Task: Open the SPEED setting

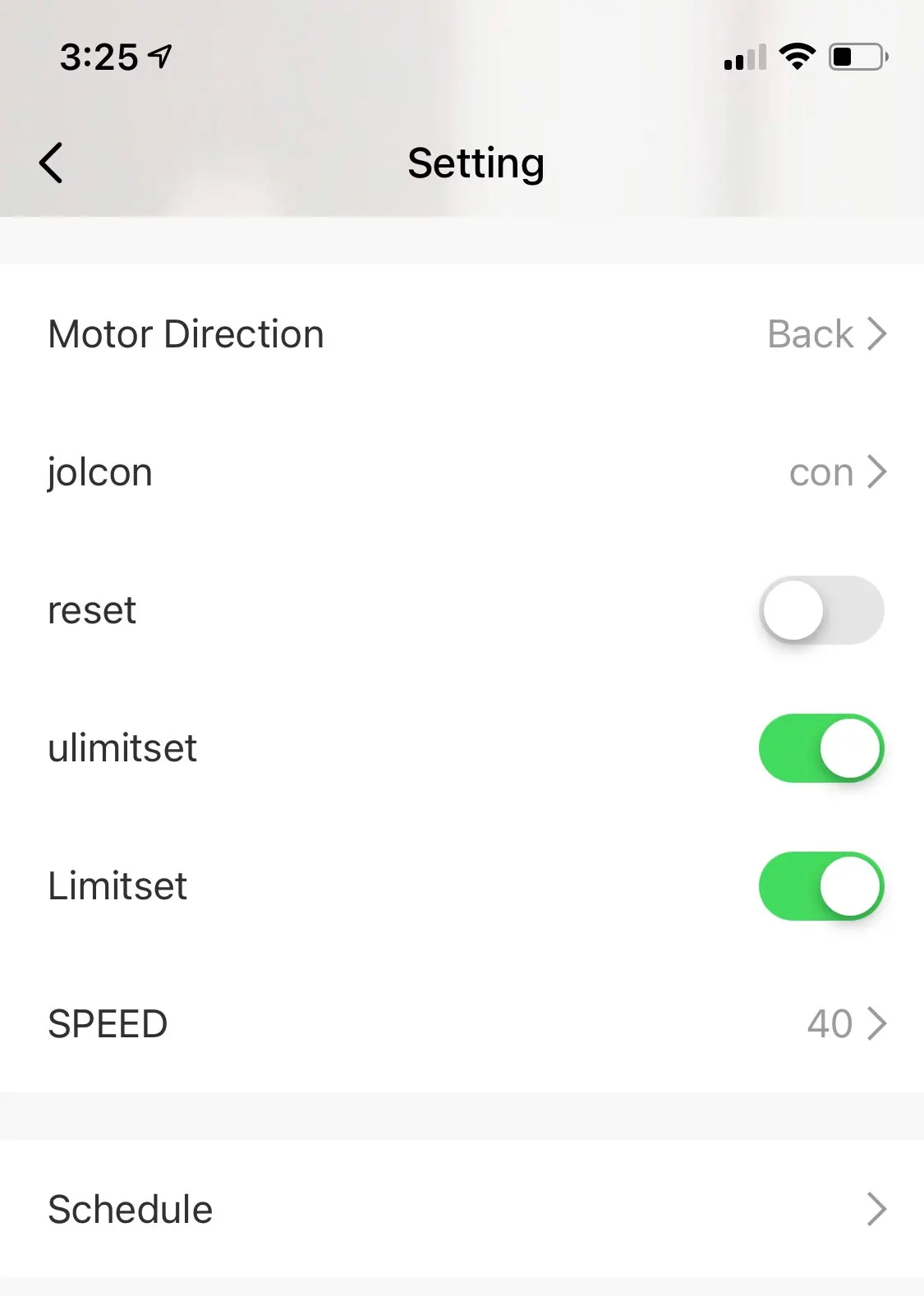Action: click(462, 1024)
